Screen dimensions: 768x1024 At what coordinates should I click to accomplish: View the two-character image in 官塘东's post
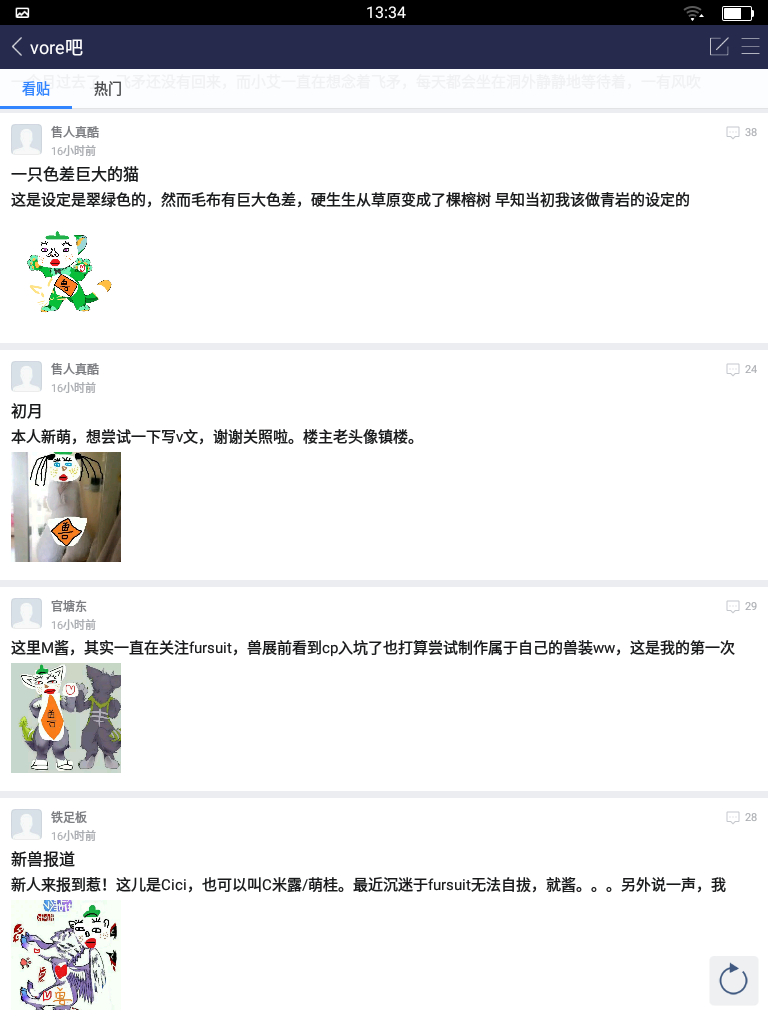66,718
